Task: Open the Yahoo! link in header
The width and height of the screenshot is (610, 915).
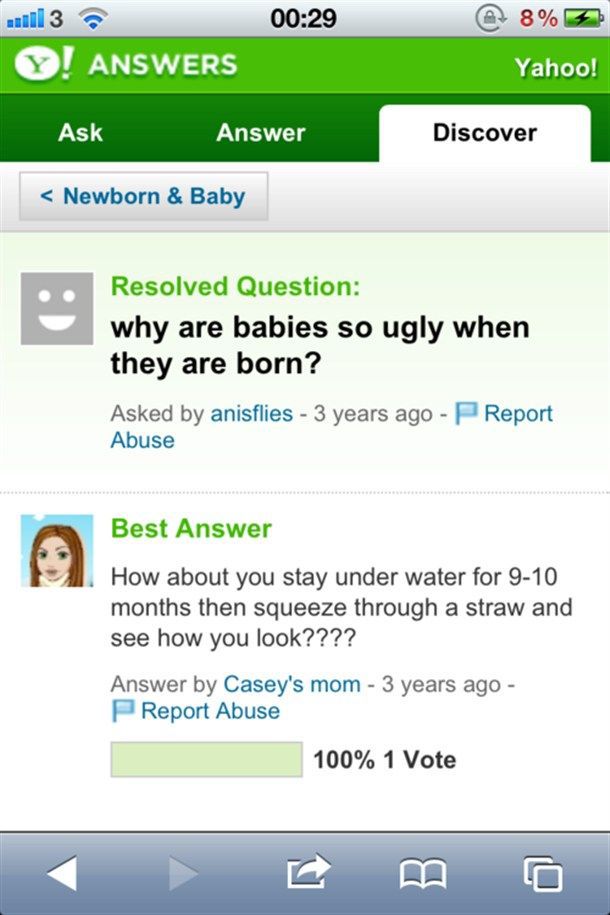Action: 554,68
